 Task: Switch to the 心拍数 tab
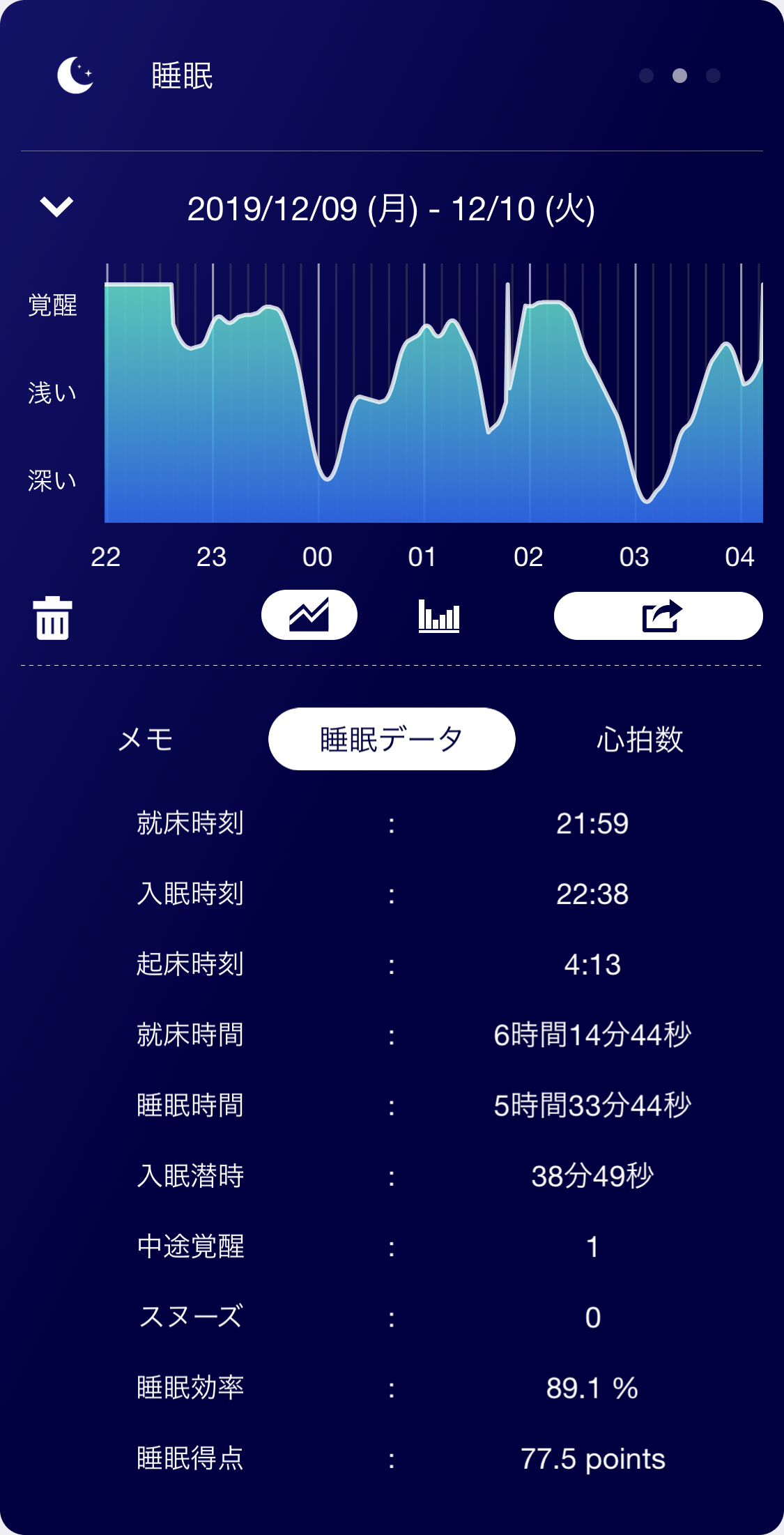tap(639, 739)
